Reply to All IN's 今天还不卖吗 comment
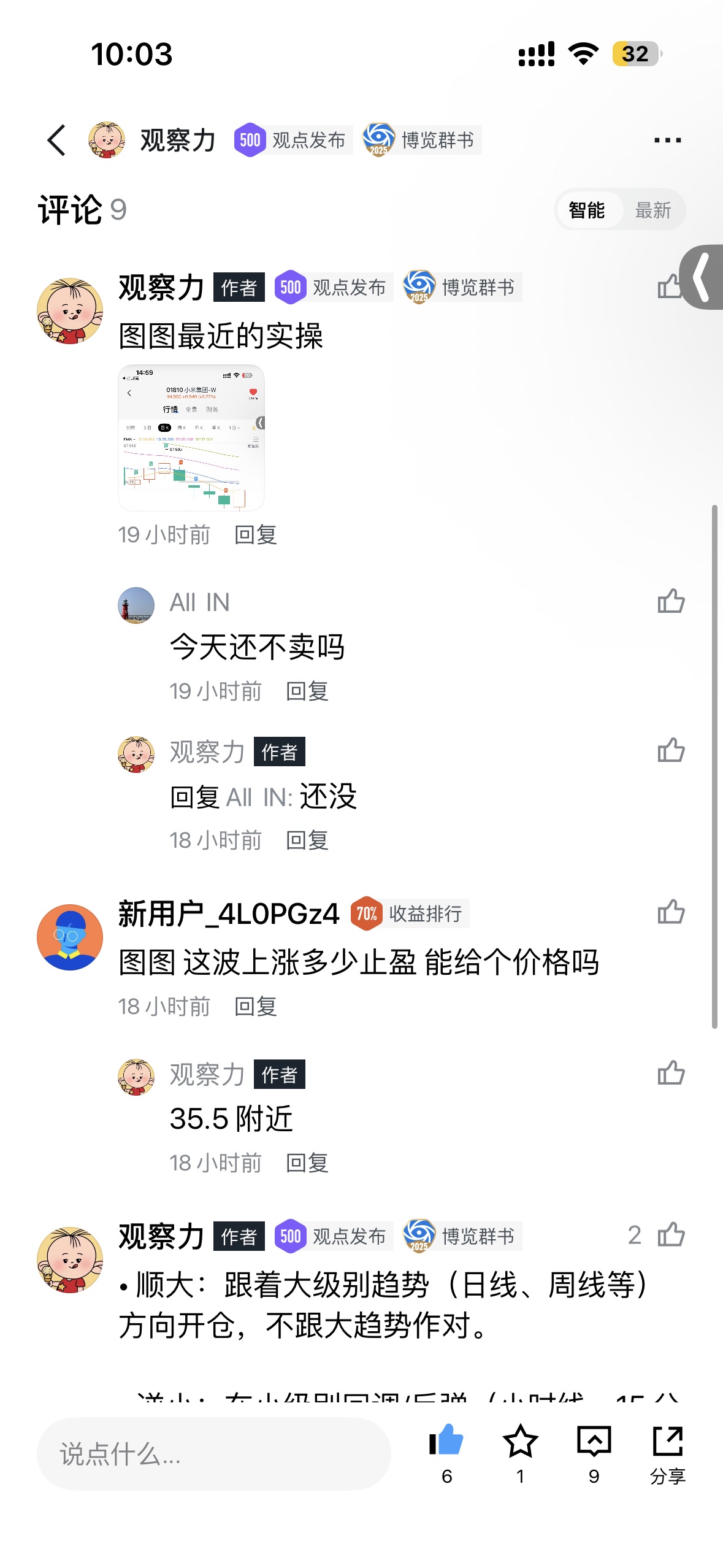The image size is (723, 1568). 307,691
